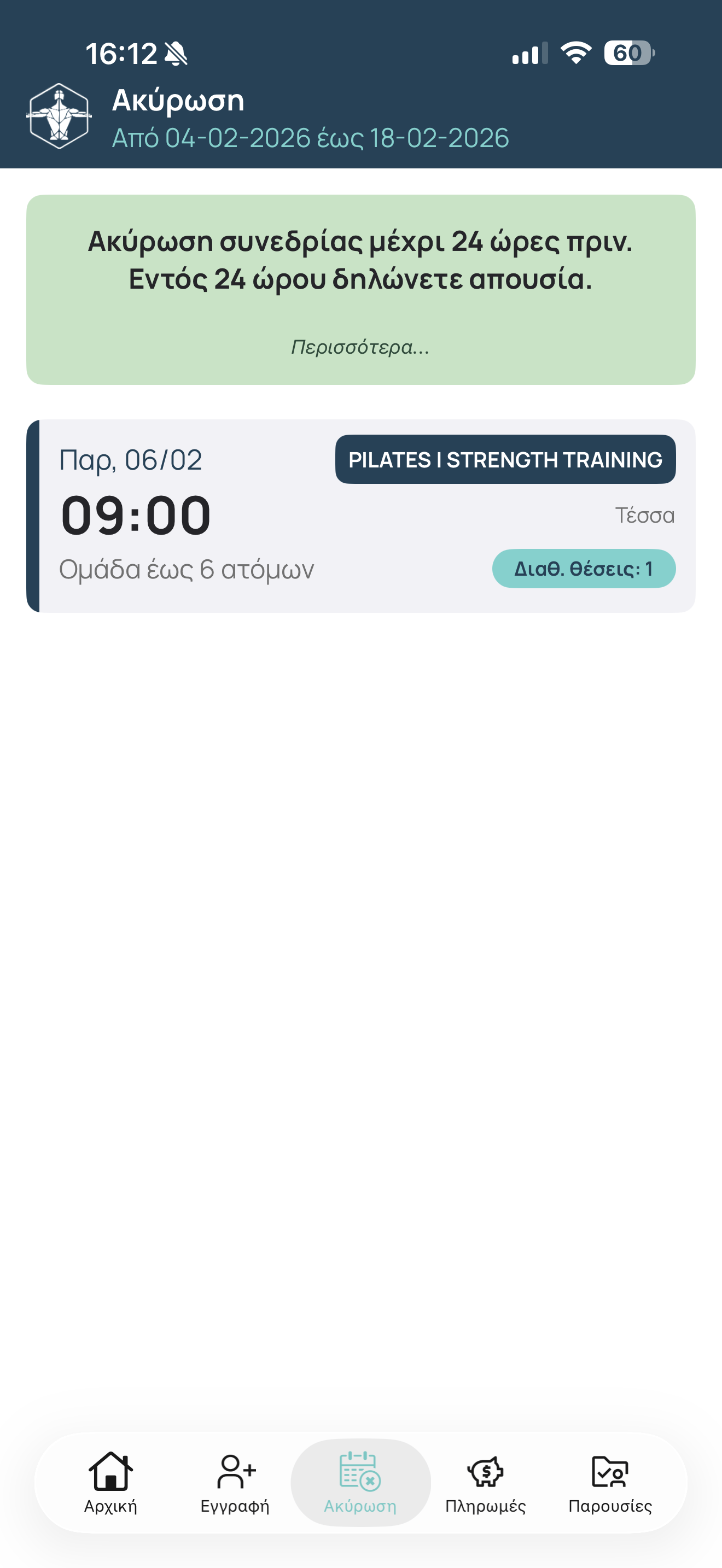722x1568 pixels.
Task: Switch to the Εγγραφή tab
Action: tap(235, 1482)
